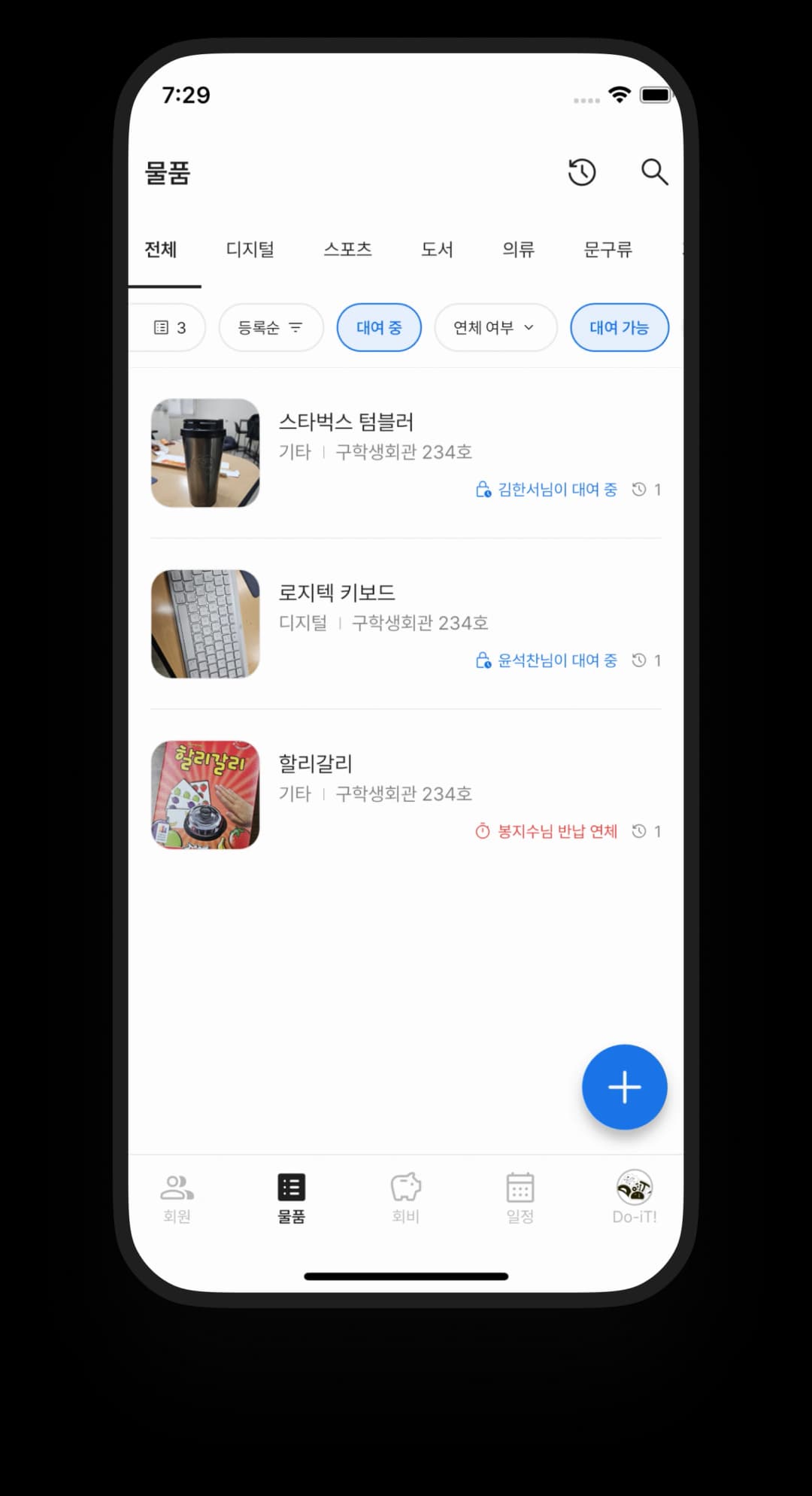Switch to the 디지털 category tab

[250, 250]
